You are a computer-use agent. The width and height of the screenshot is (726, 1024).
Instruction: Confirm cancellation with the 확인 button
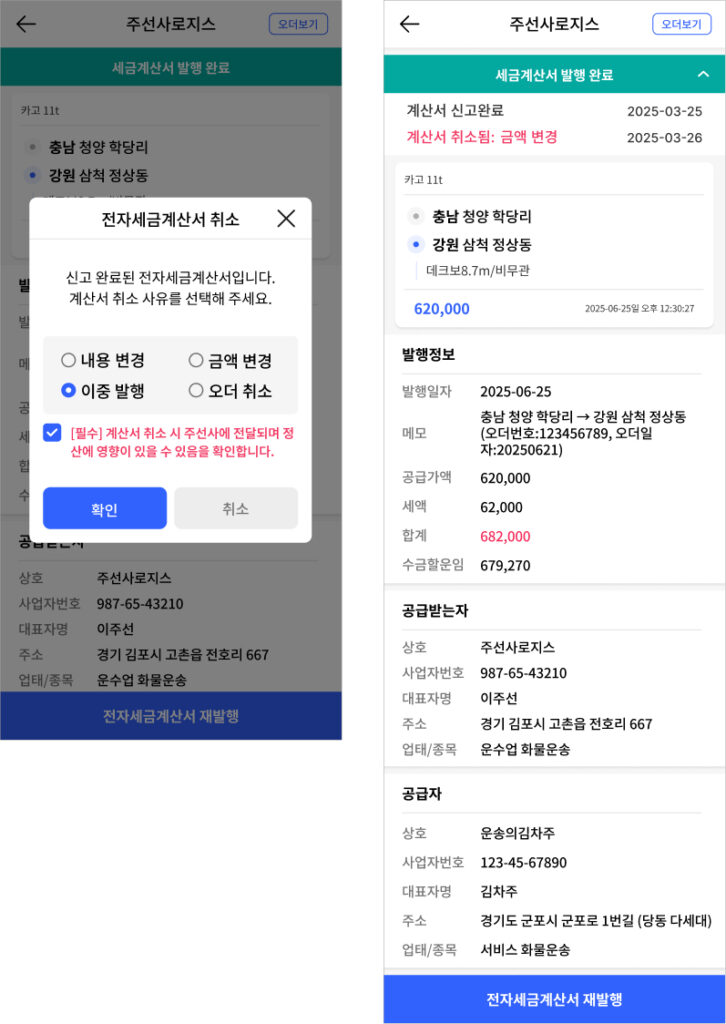coord(105,508)
